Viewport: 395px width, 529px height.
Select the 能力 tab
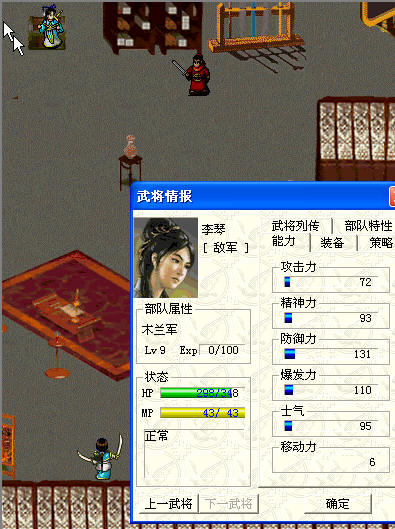(284, 242)
